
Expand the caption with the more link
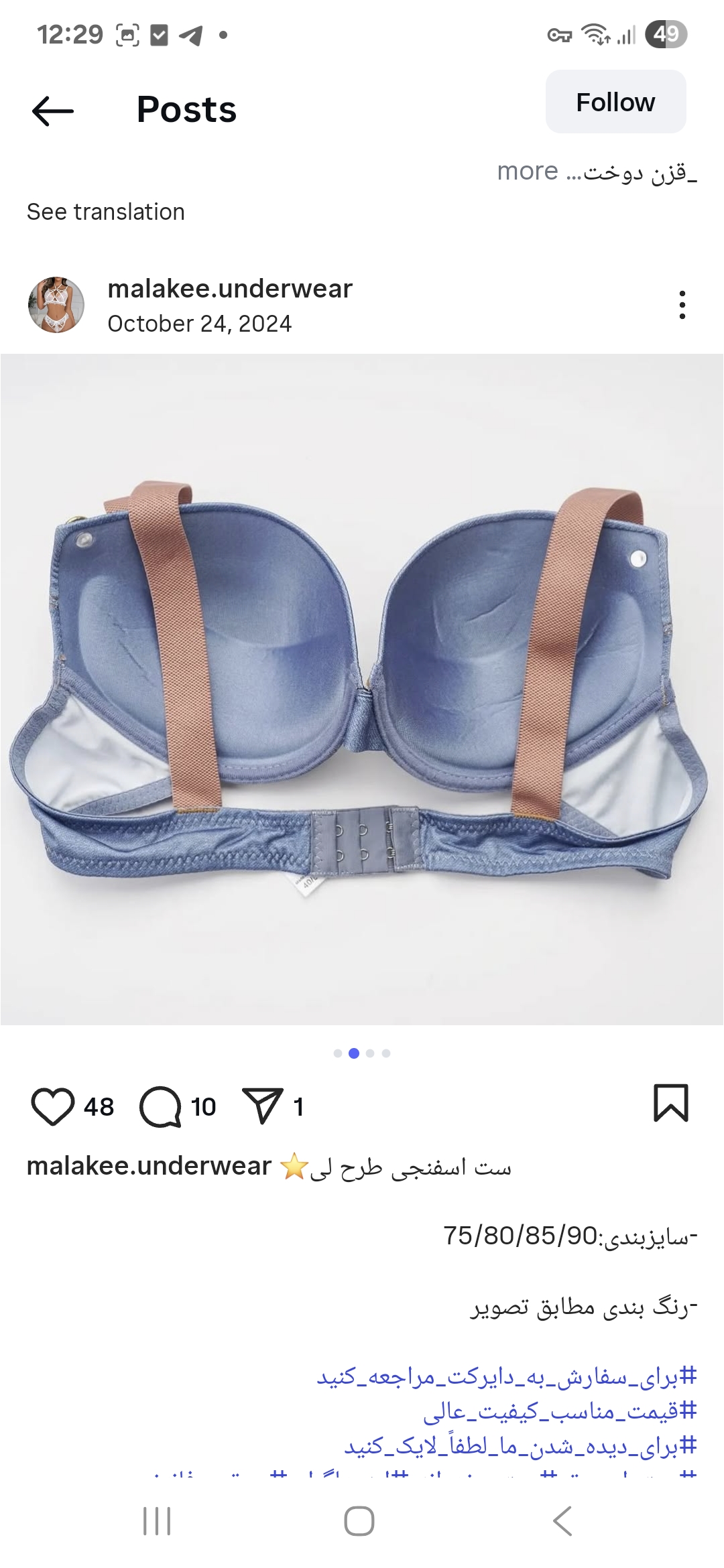point(528,172)
